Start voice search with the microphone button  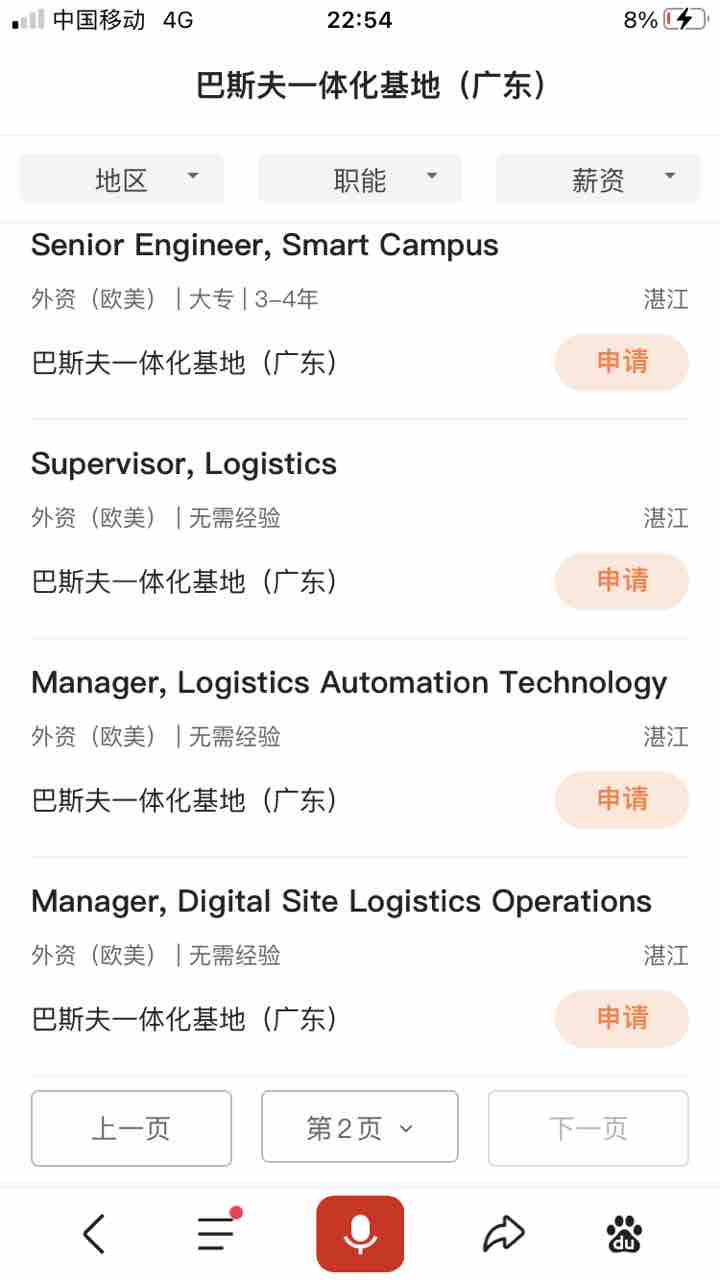(x=360, y=1234)
